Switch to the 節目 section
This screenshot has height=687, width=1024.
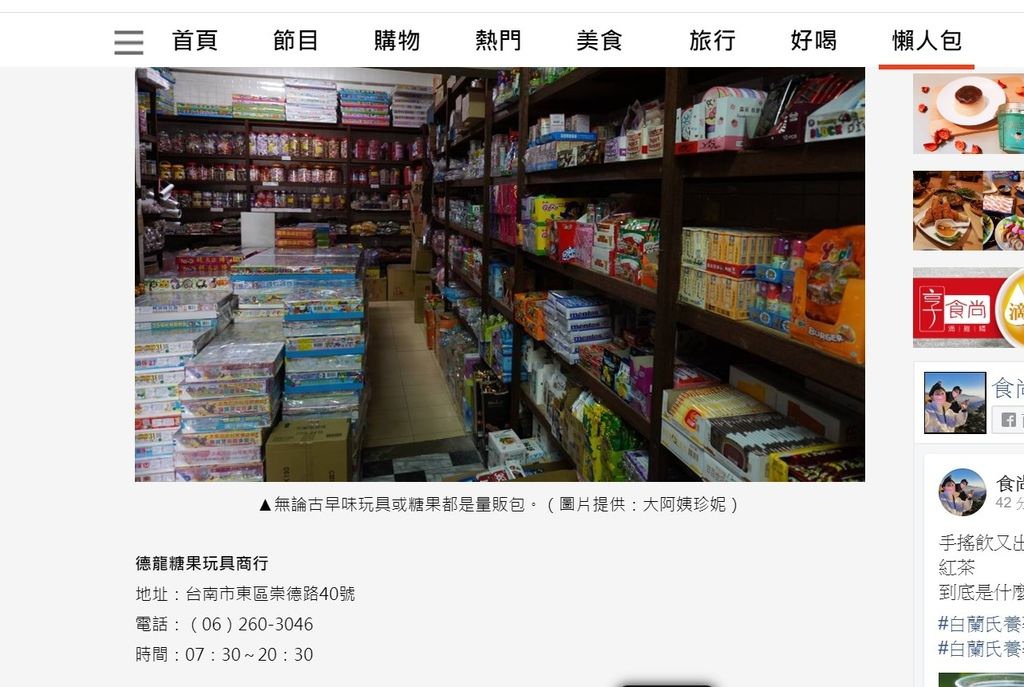point(296,41)
